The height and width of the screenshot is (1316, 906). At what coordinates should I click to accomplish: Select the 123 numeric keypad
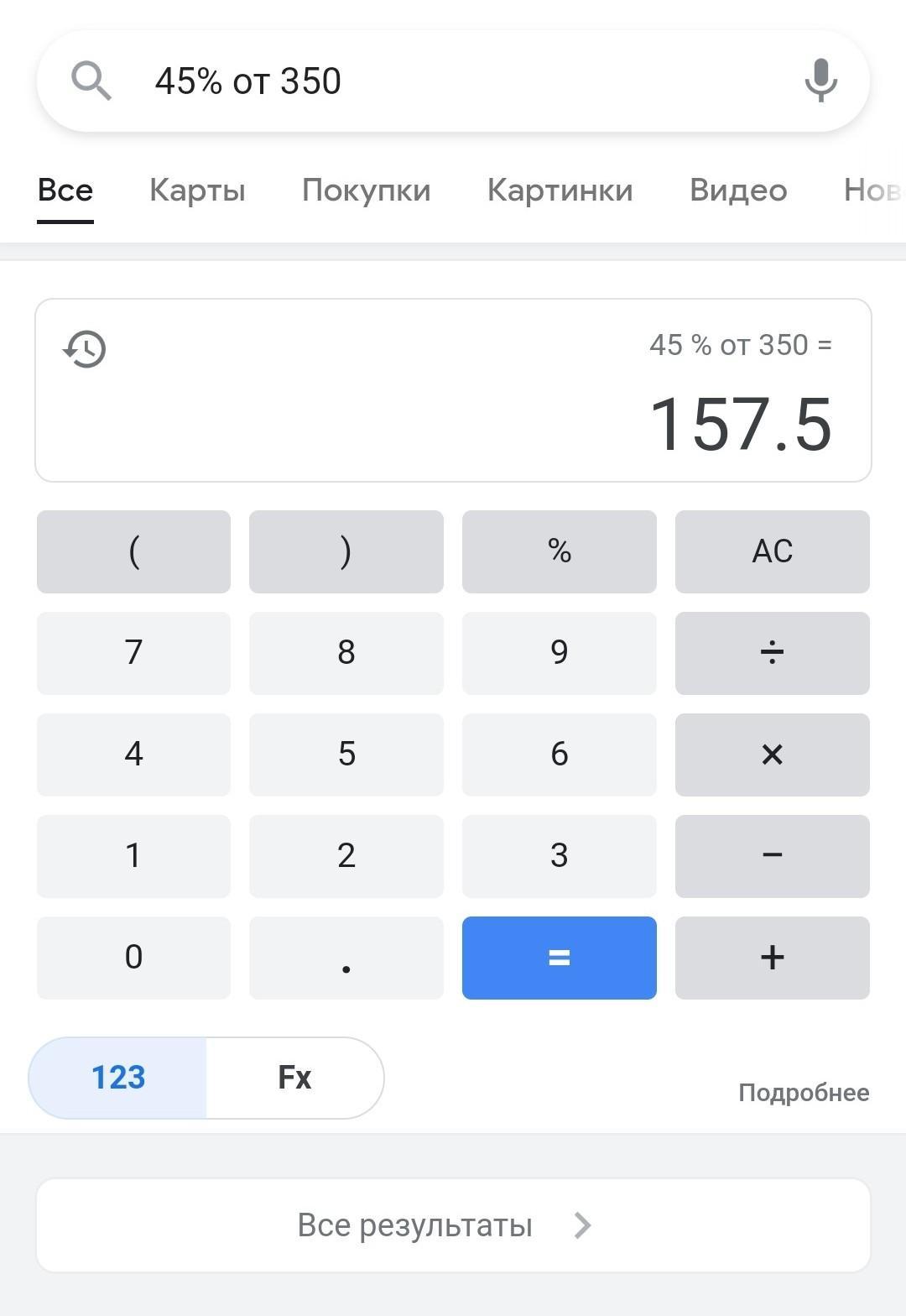(x=118, y=1078)
